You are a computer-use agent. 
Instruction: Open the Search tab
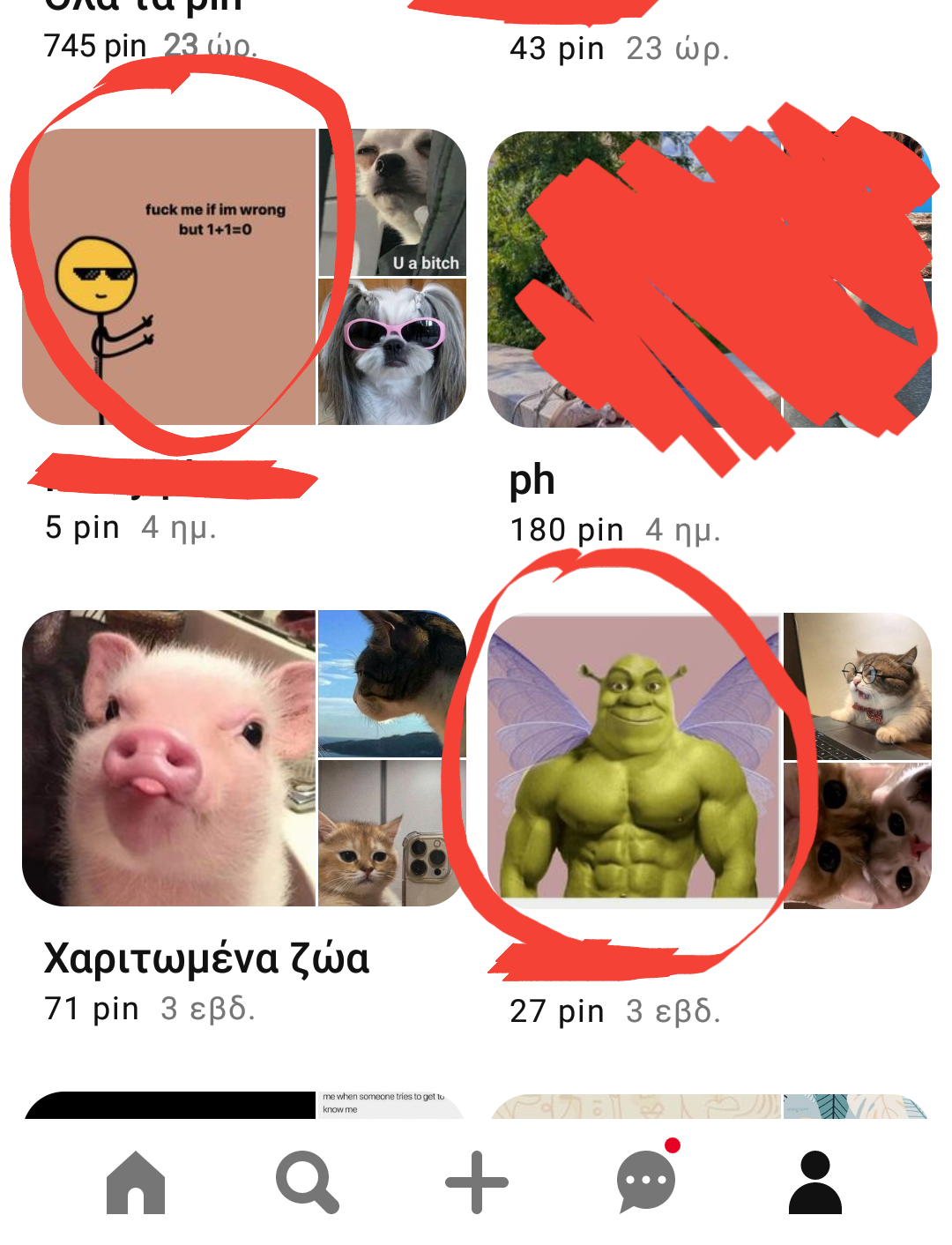pos(307,1183)
